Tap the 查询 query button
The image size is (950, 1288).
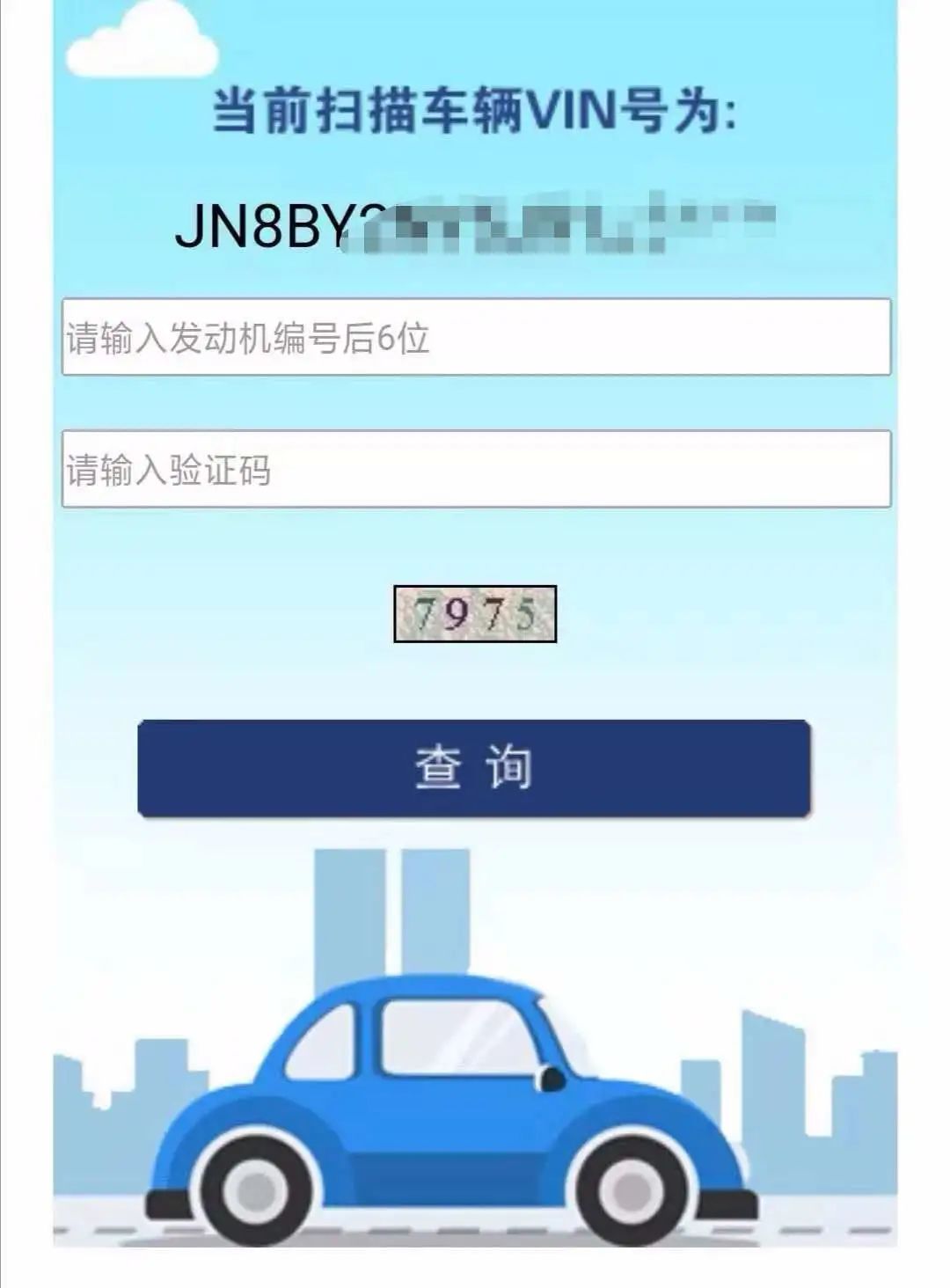tap(473, 768)
